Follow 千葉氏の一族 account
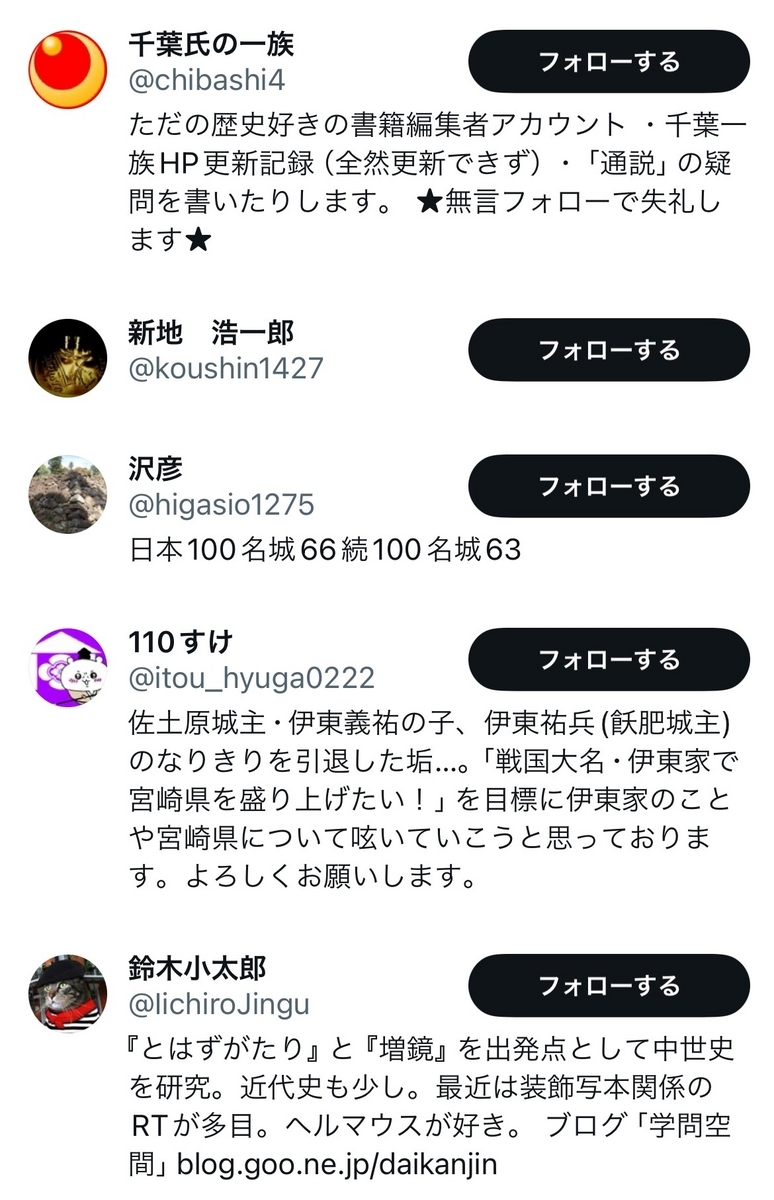 pyautogui.click(x=608, y=62)
